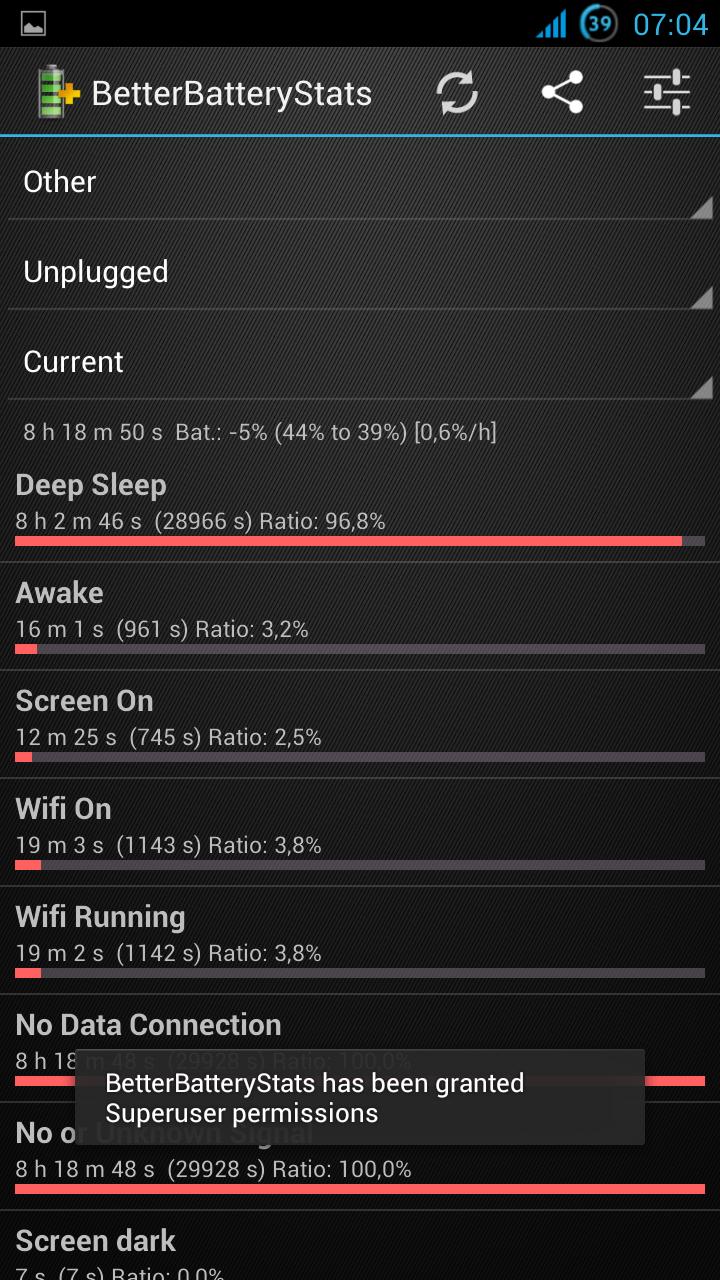
Task: Open the Current reference dropdown
Action: tap(360, 362)
